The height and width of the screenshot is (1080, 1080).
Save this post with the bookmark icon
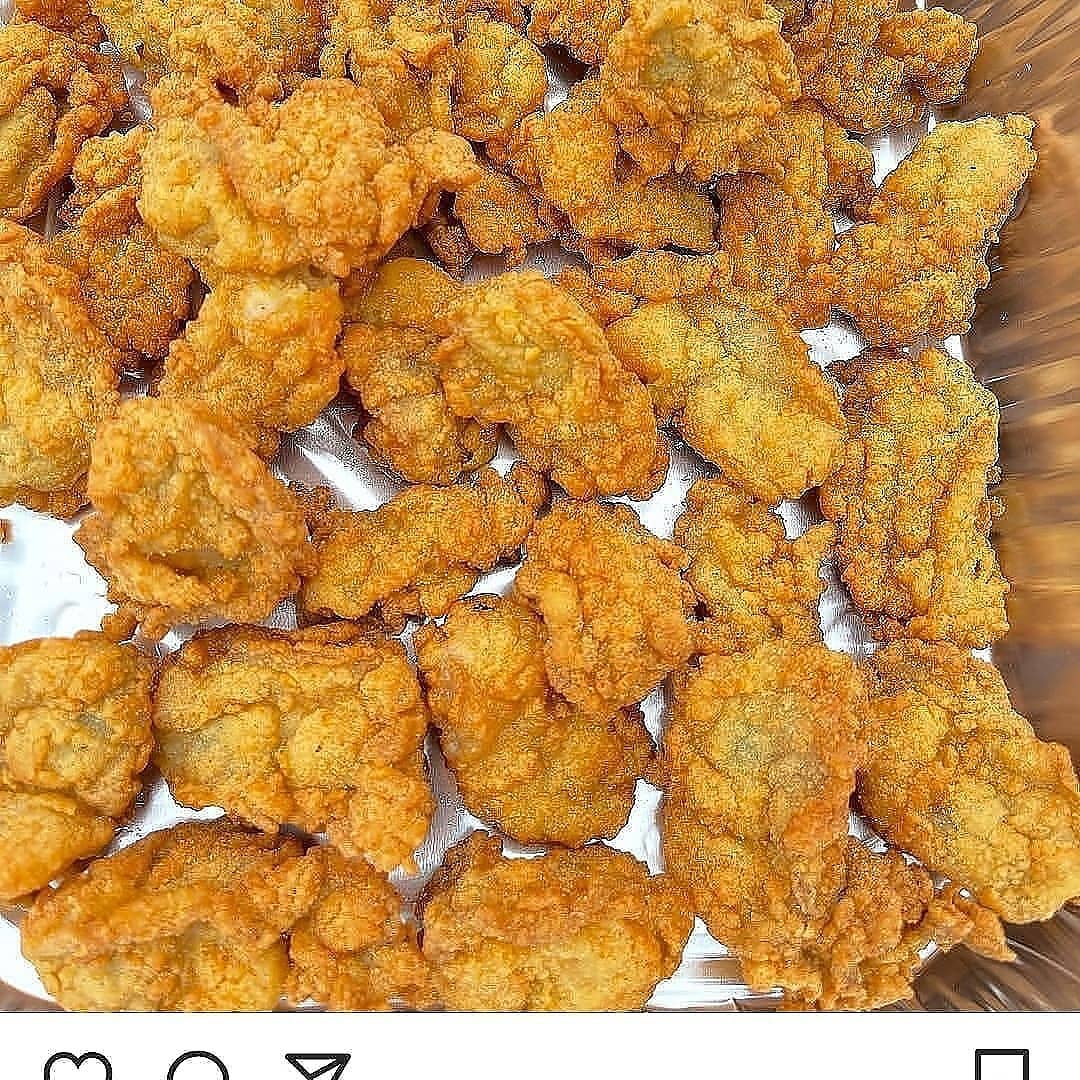pyautogui.click(x=1002, y=1067)
